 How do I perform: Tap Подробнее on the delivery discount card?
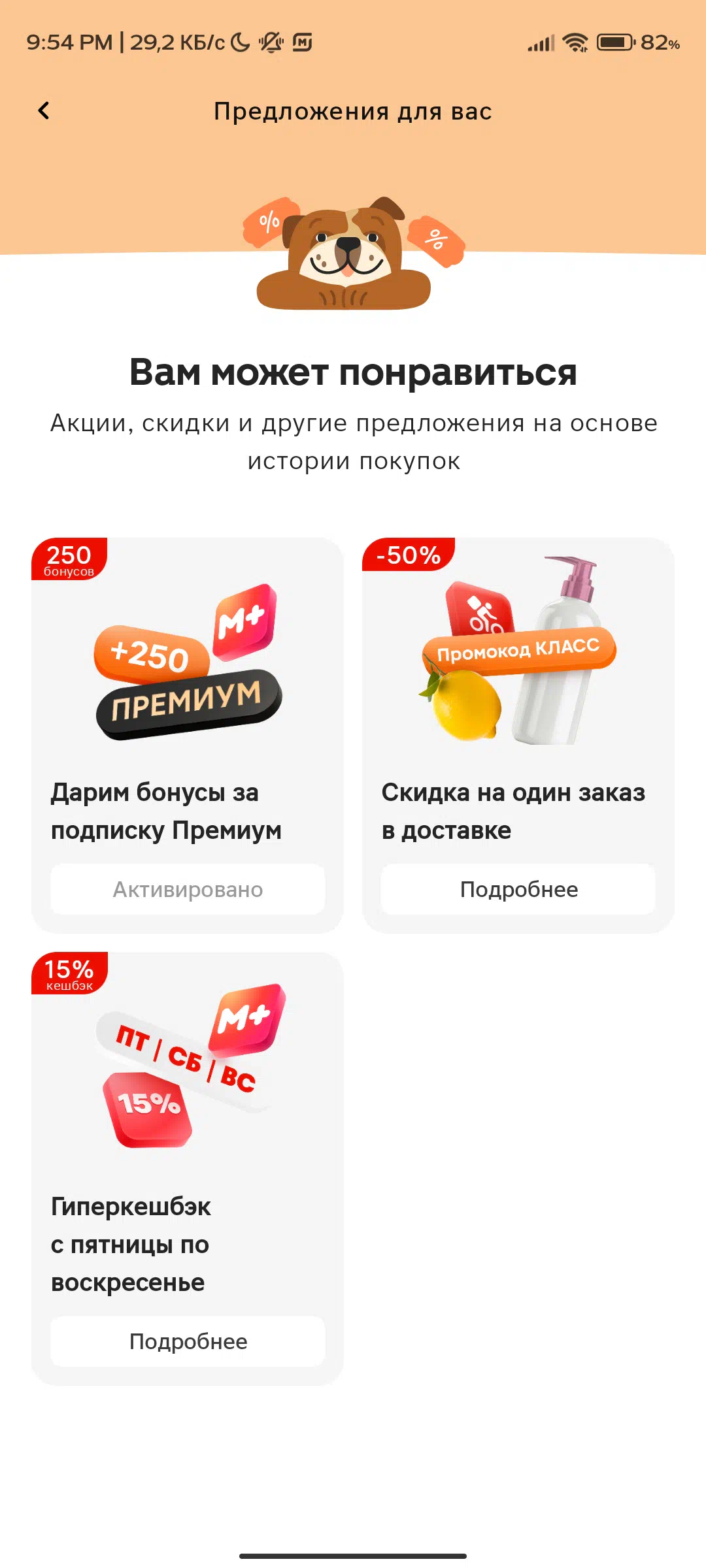[518, 889]
